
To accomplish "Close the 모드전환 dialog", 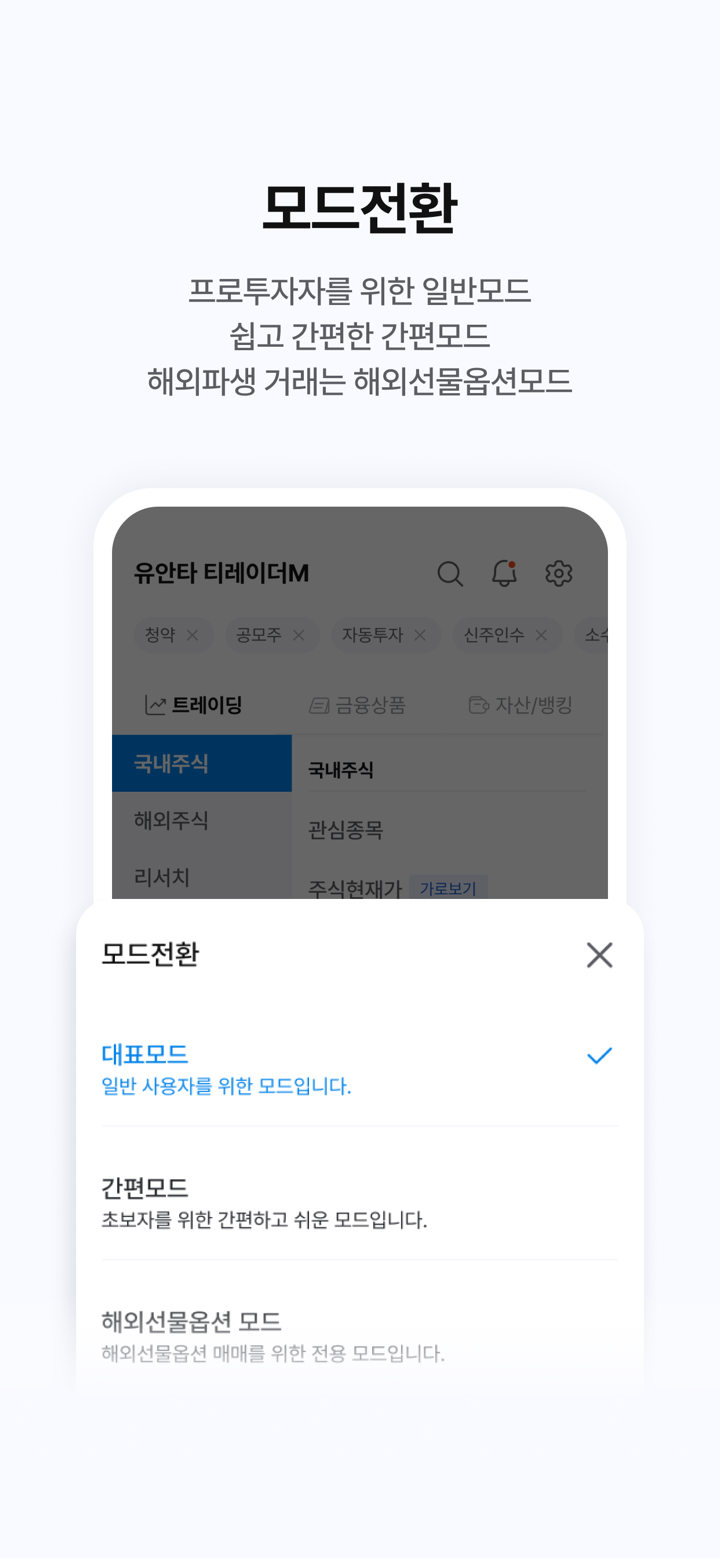I will (599, 955).
